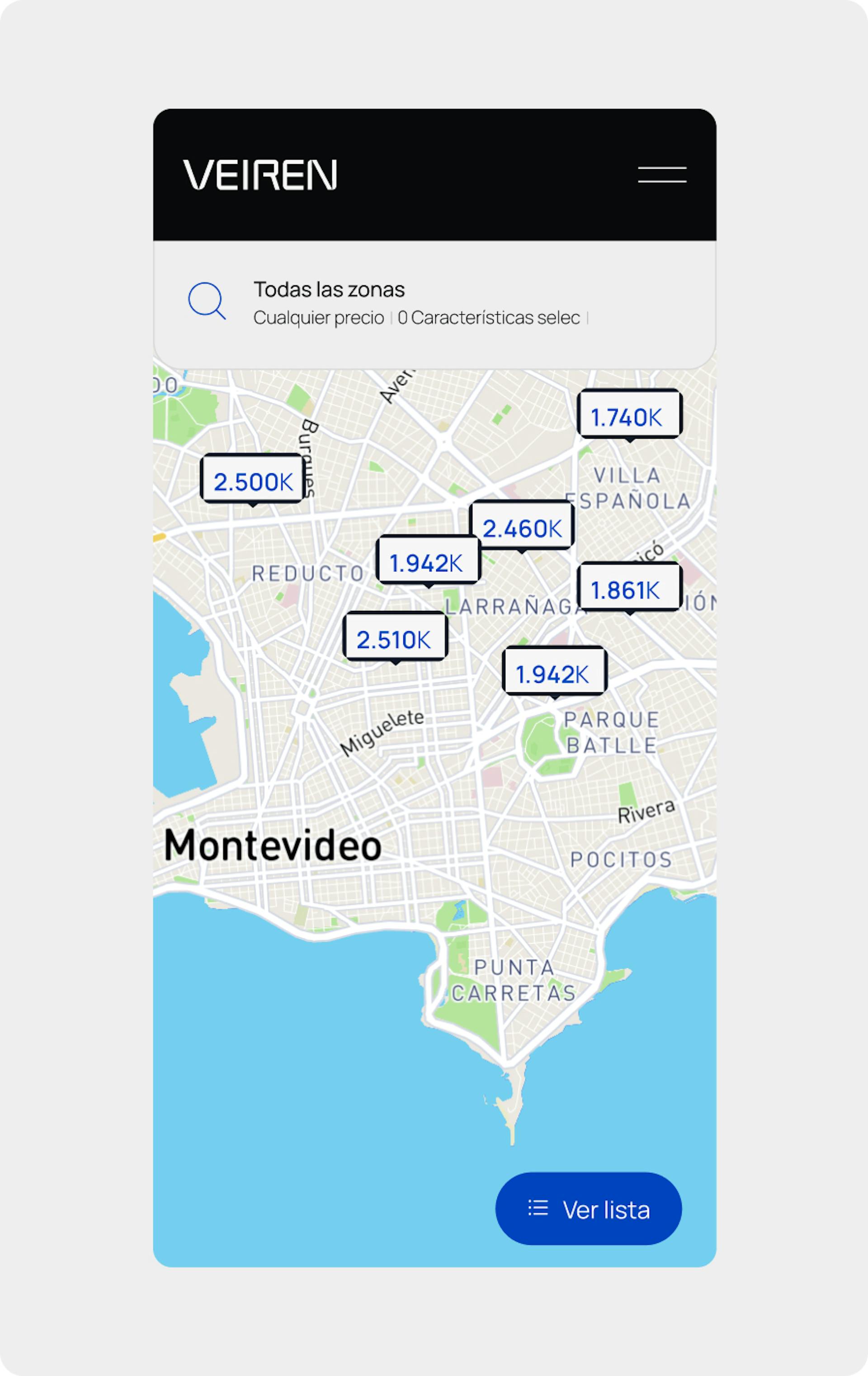
Task: Open the 1.942K marker above Parque Batlle
Action: point(554,674)
